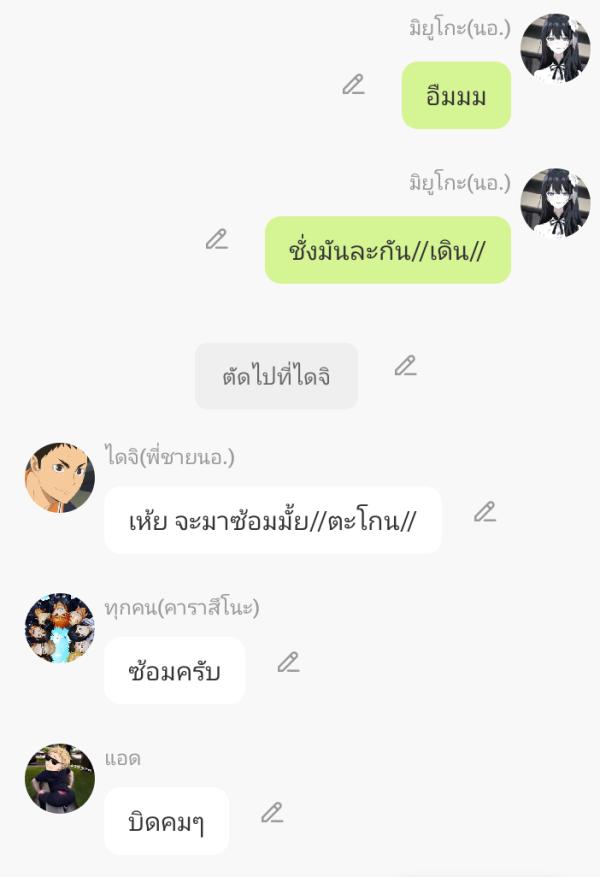Tap มิยูโกะ avatar beside อืมมม
600x877 pixels.
(x=556, y=48)
